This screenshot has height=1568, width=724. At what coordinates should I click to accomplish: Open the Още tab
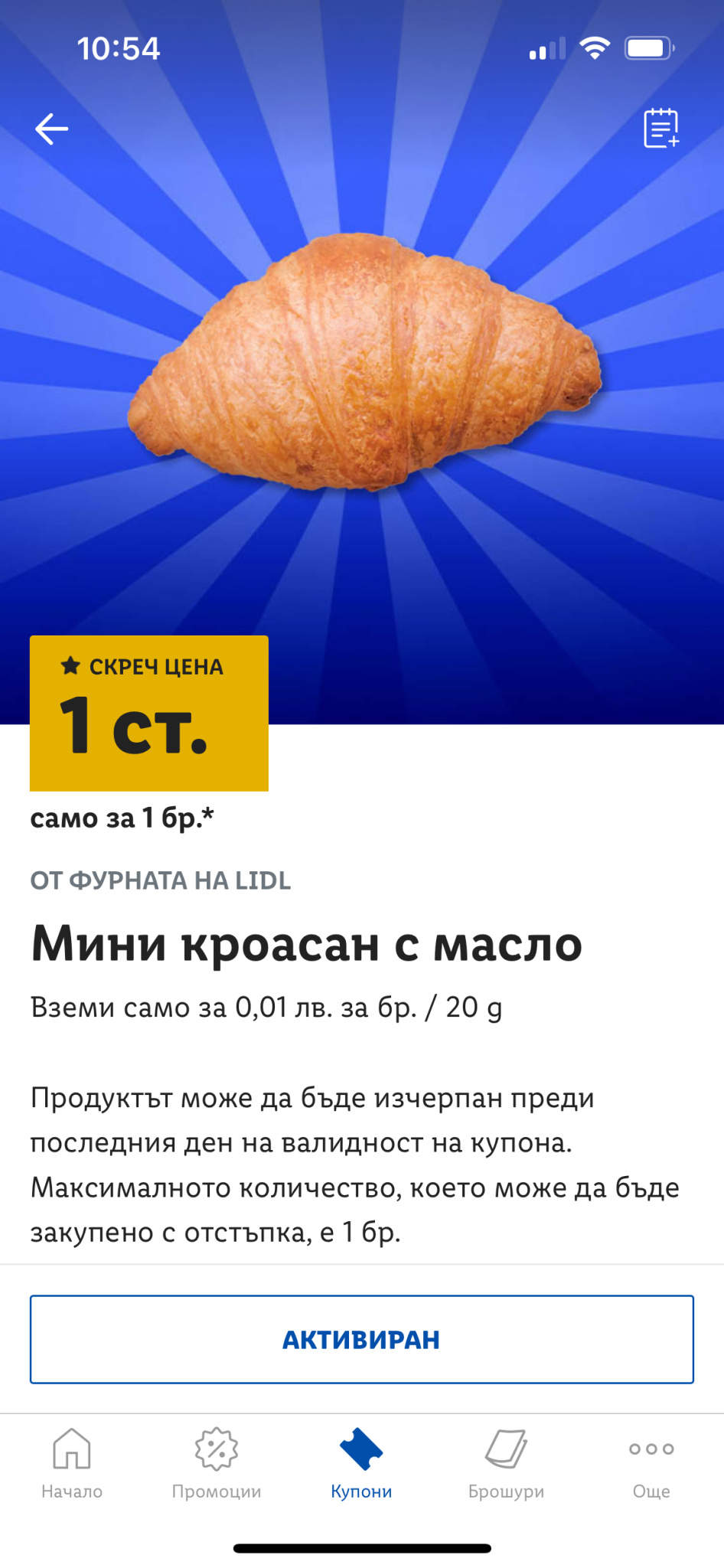click(x=651, y=1462)
